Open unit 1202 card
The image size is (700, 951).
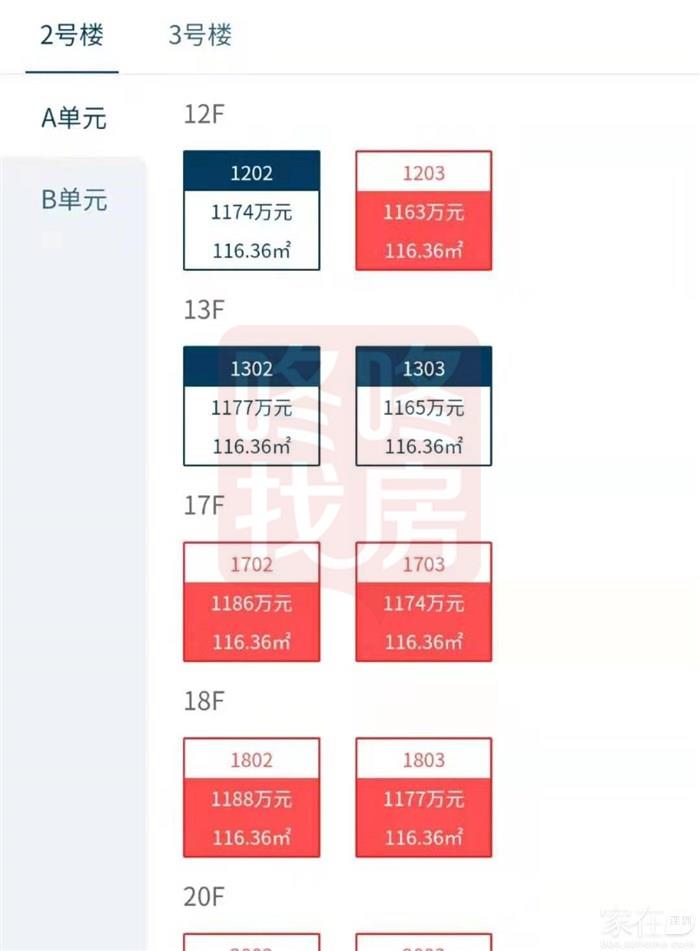pyautogui.click(x=251, y=211)
